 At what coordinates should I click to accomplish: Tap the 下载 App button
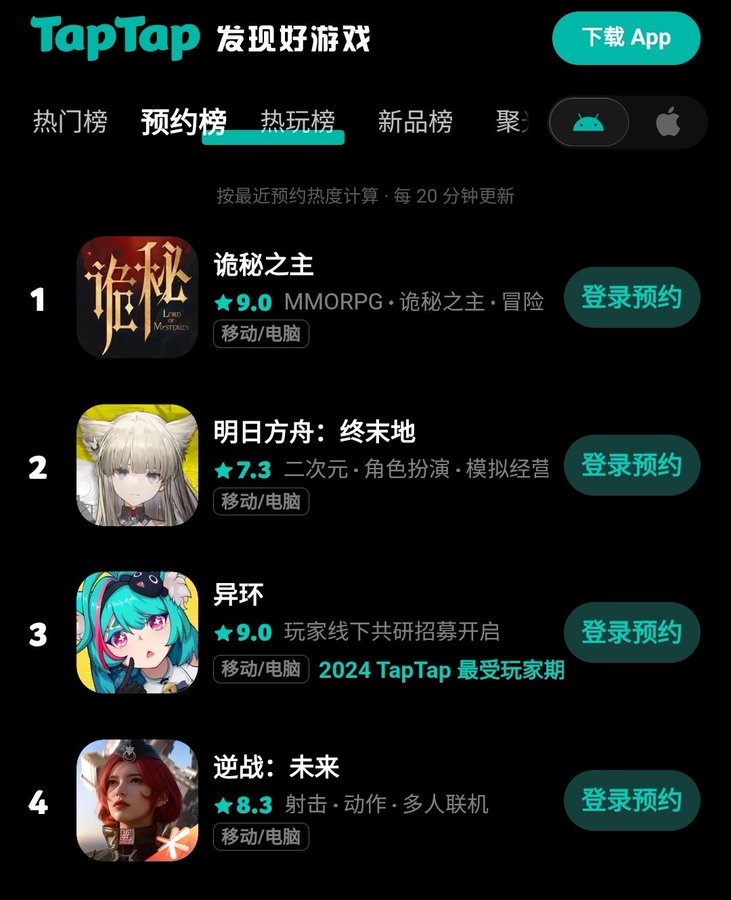(626, 38)
